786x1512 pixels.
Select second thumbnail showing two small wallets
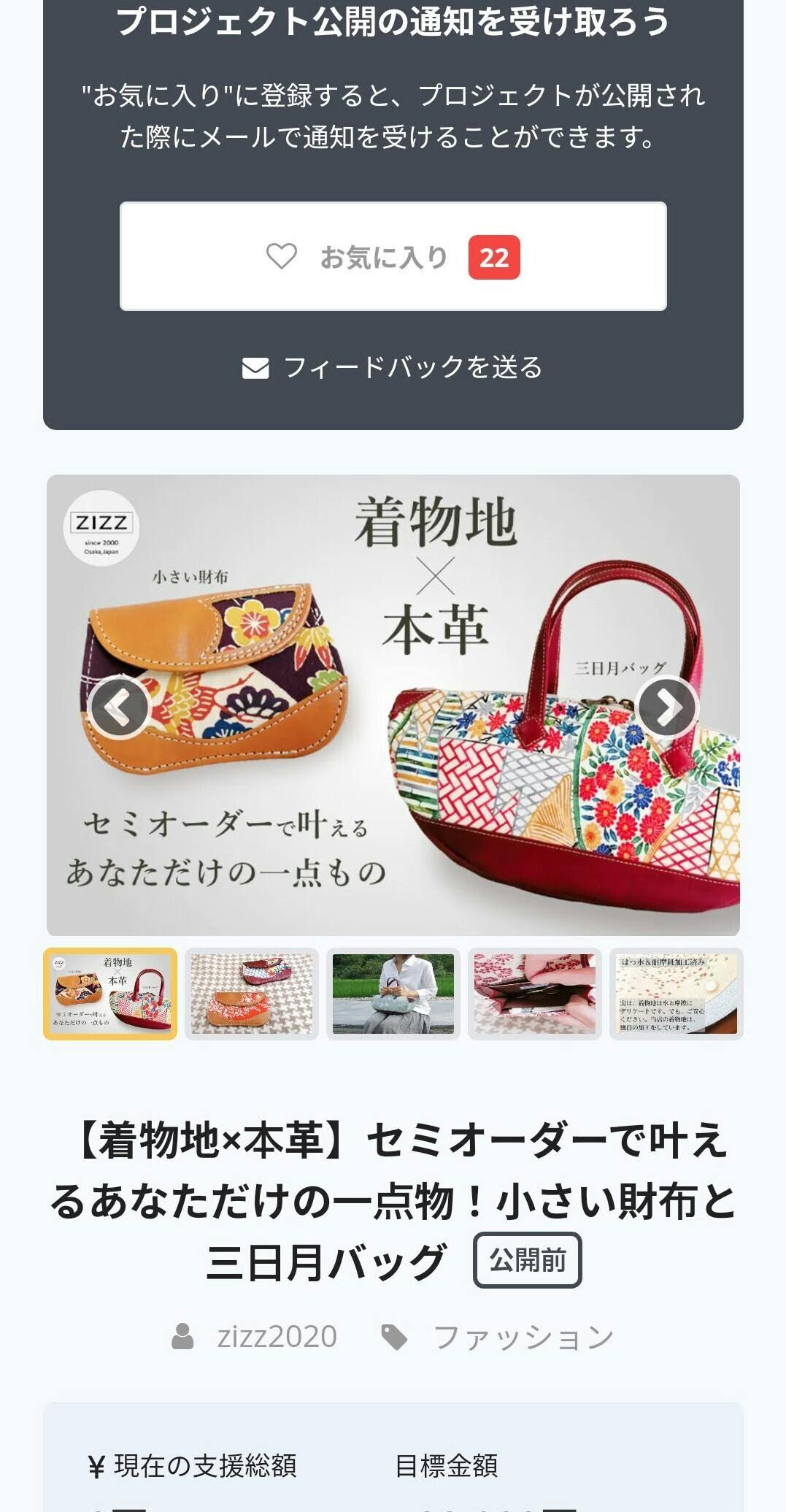[252, 994]
